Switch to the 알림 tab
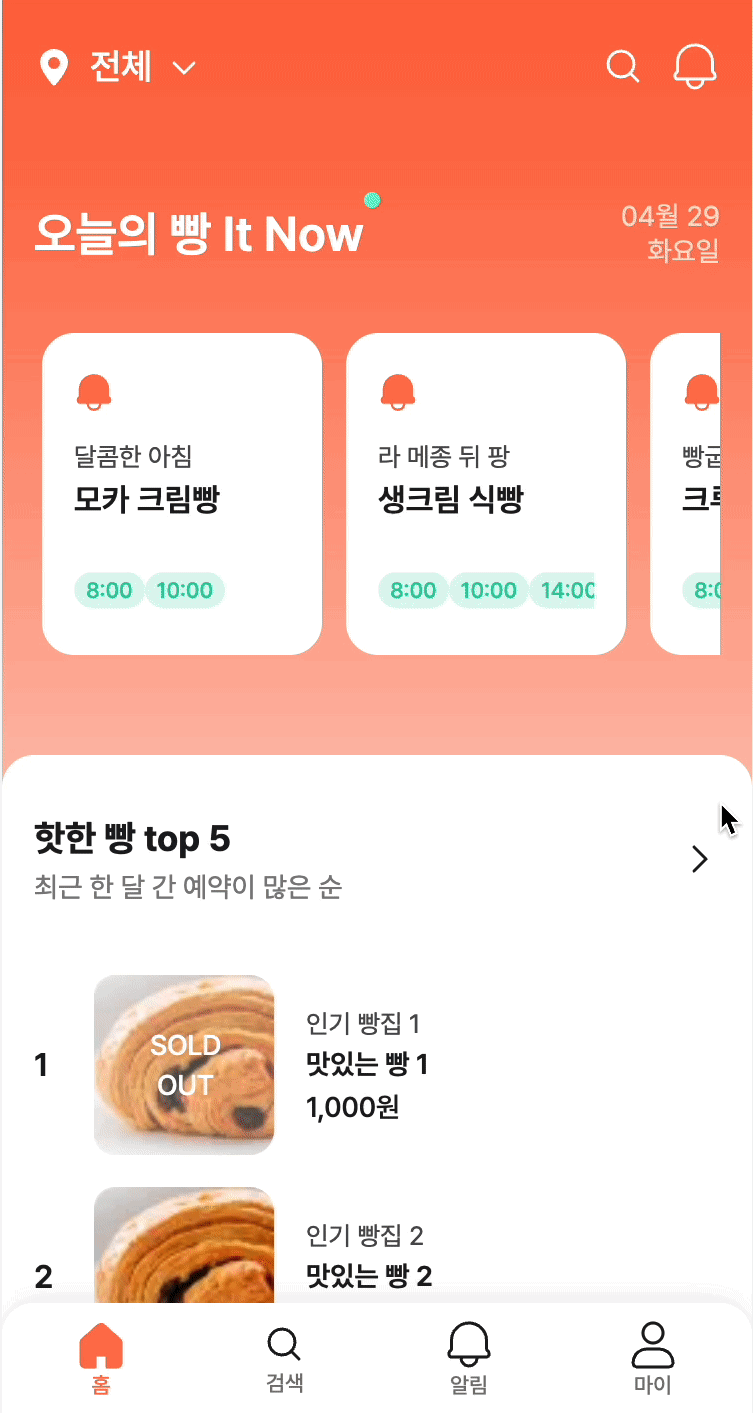 [x=469, y=1358]
